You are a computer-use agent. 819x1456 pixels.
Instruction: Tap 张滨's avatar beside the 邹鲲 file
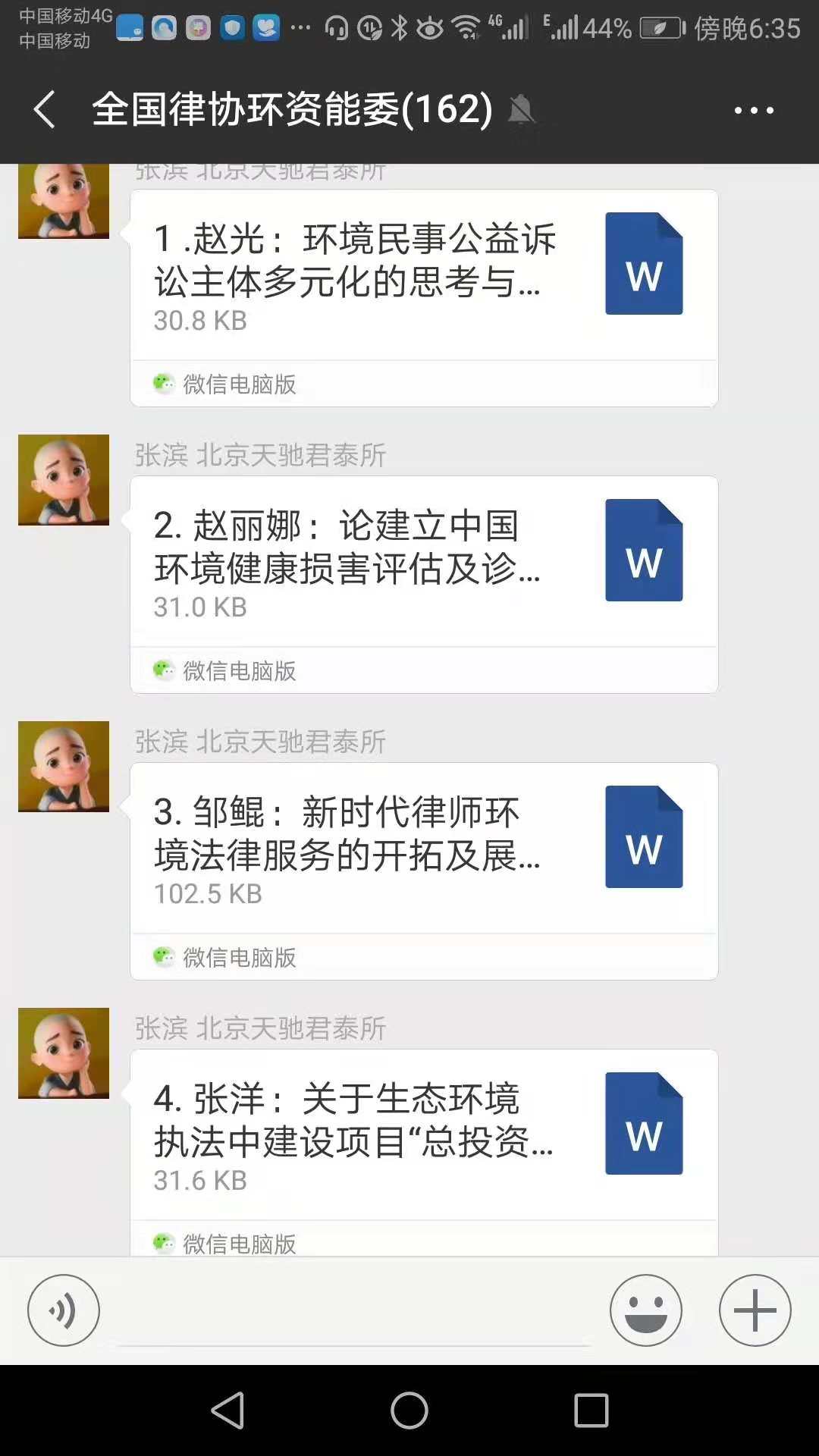pos(64,767)
